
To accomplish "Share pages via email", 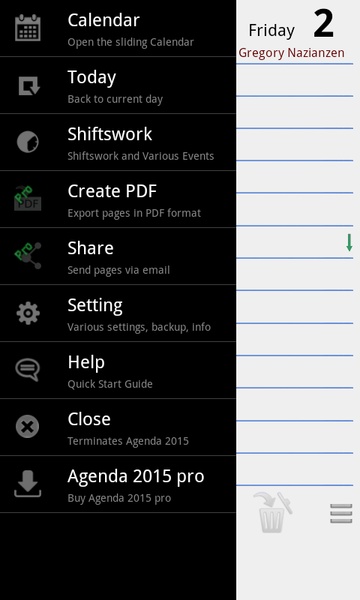I will coord(118,256).
